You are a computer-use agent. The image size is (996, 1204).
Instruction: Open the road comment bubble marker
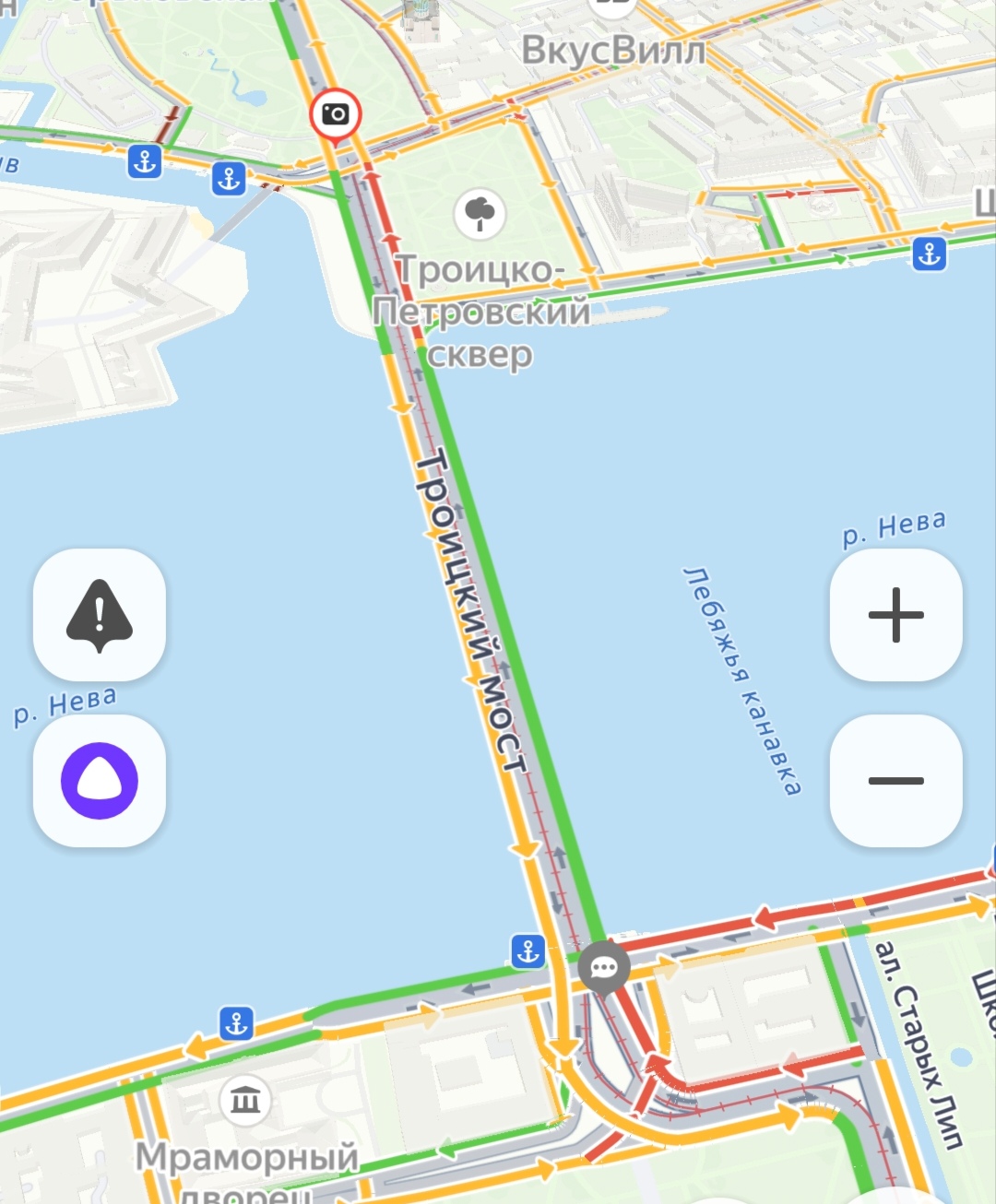[604, 967]
